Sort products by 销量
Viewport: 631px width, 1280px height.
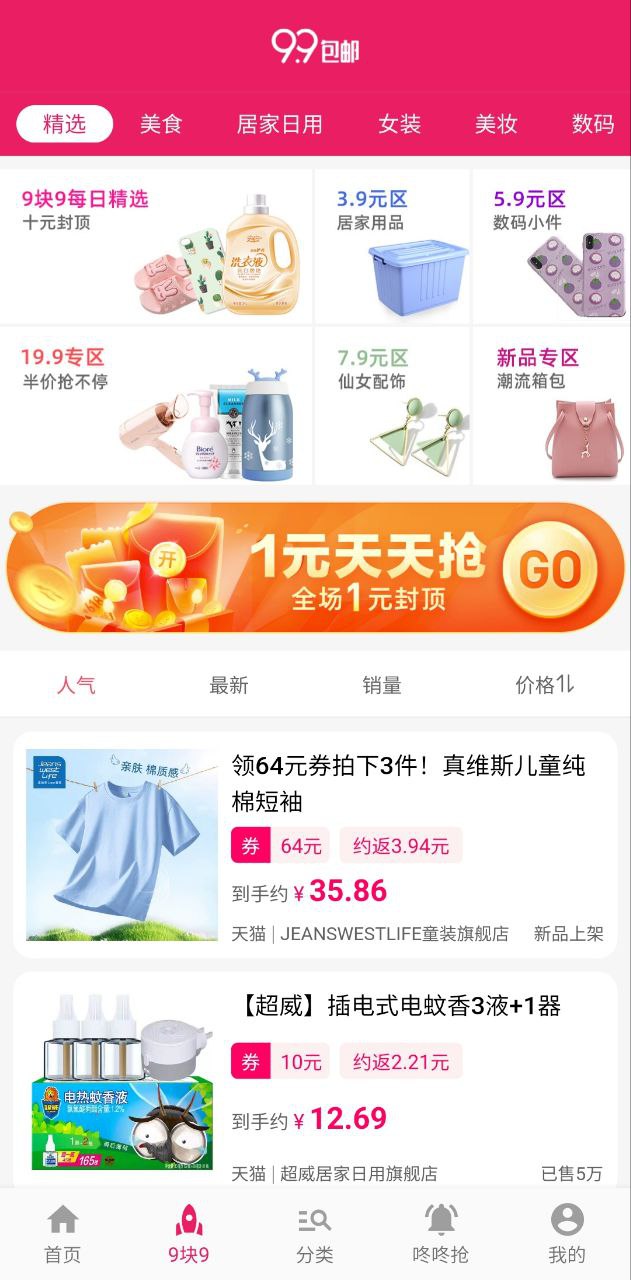pyautogui.click(x=382, y=685)
